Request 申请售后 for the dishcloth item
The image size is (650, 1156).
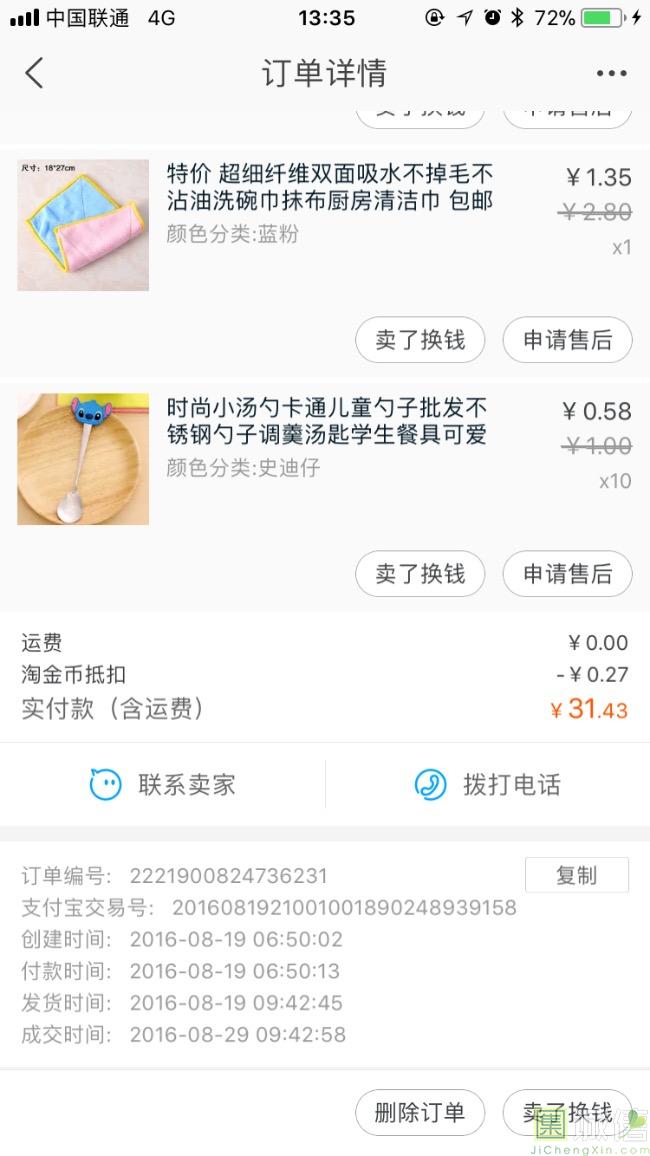click(567, 340)
